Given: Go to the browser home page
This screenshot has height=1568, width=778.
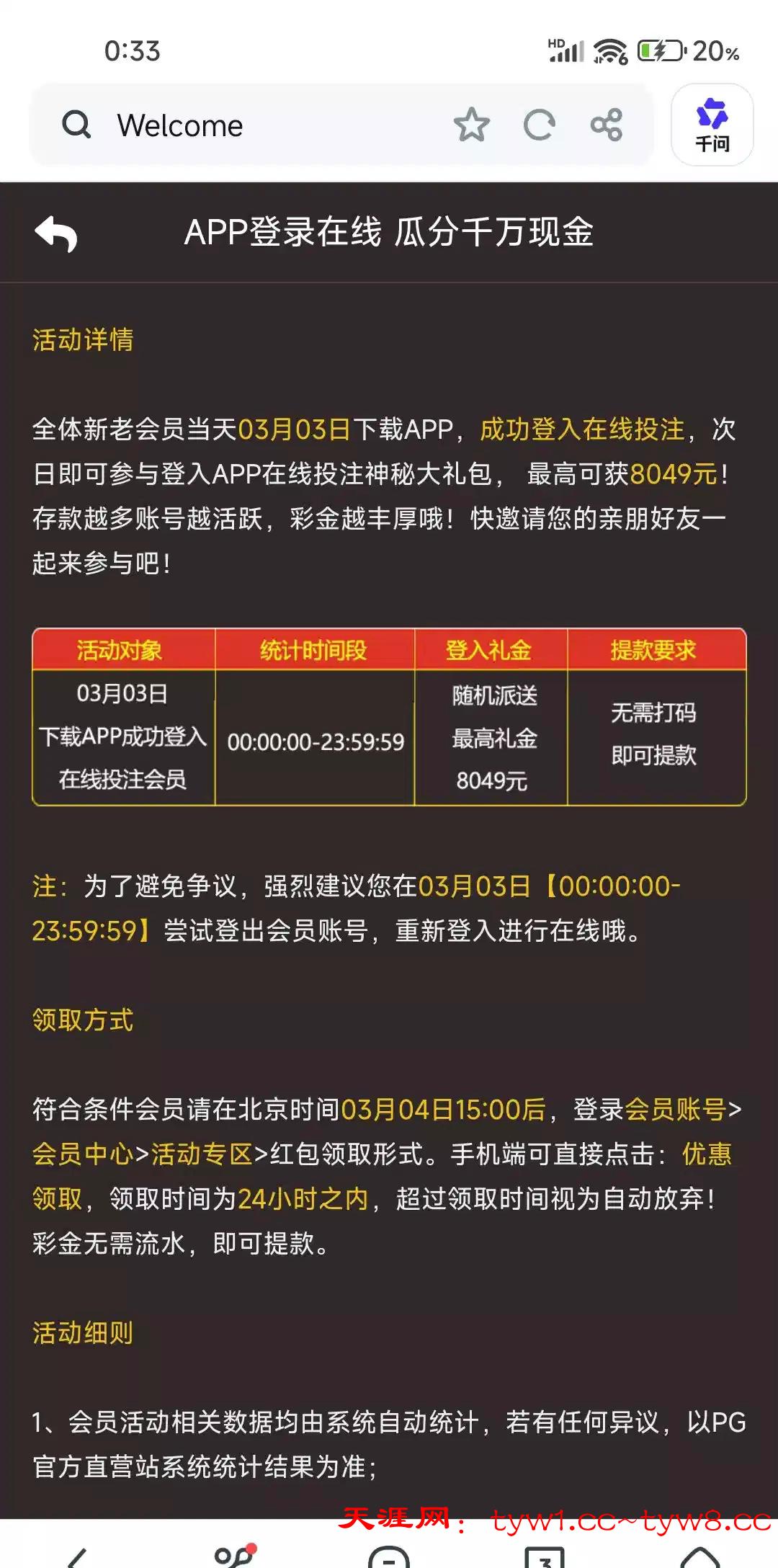Looking at the screenshot, I should pyautogui.click(x=699, y=1558).
